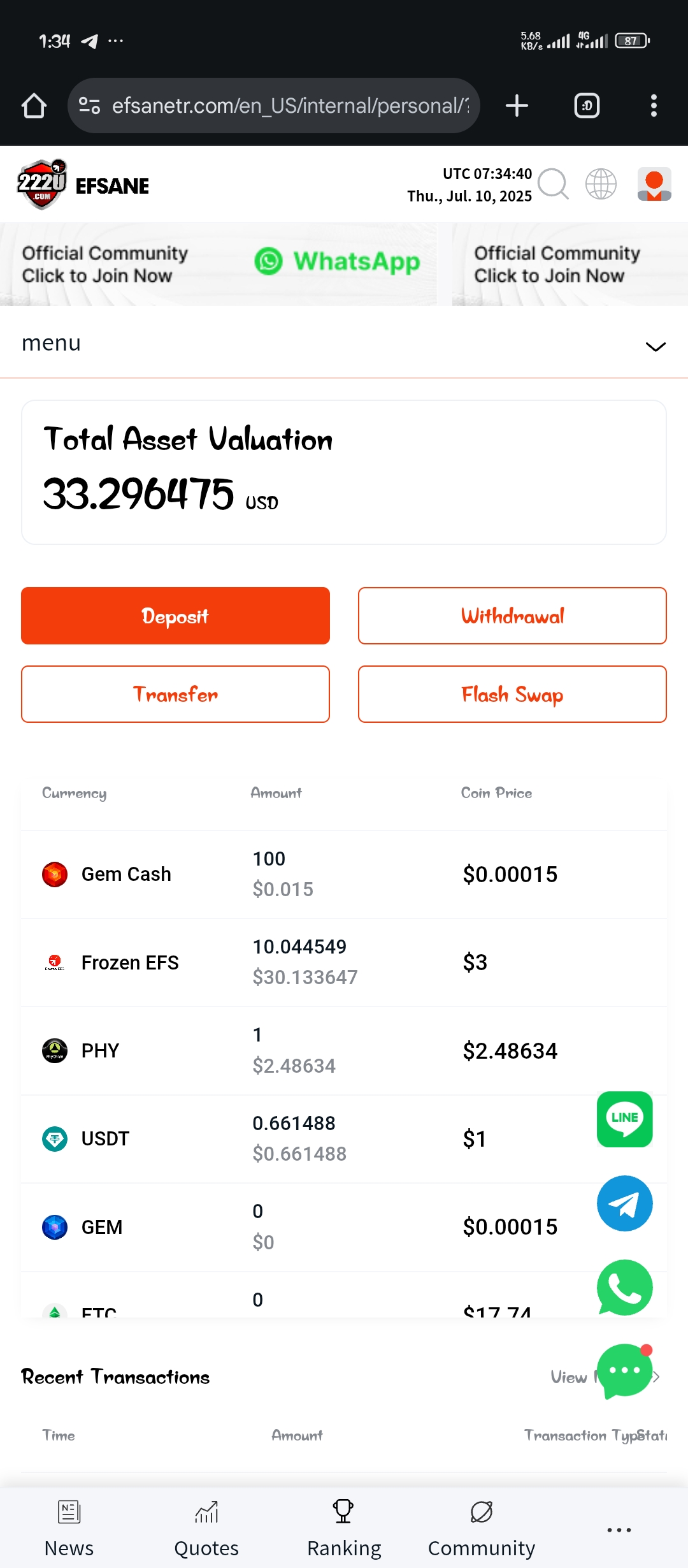Image resolution: width=688 pixels, height=1568 pixels.
Task: Open the browser overflow menu
Action: coord(653,106)
